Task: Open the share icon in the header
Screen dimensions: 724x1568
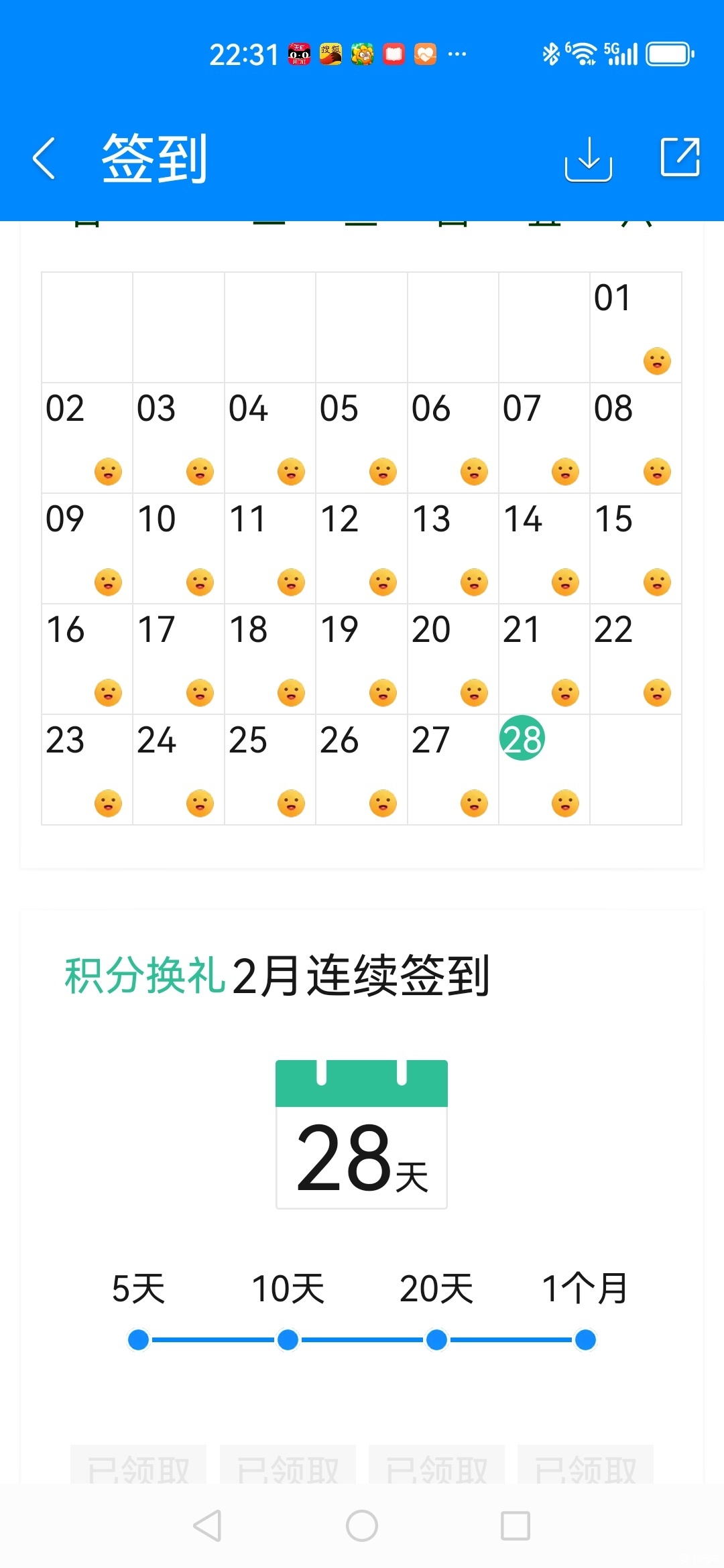Action: coord(680,157)
